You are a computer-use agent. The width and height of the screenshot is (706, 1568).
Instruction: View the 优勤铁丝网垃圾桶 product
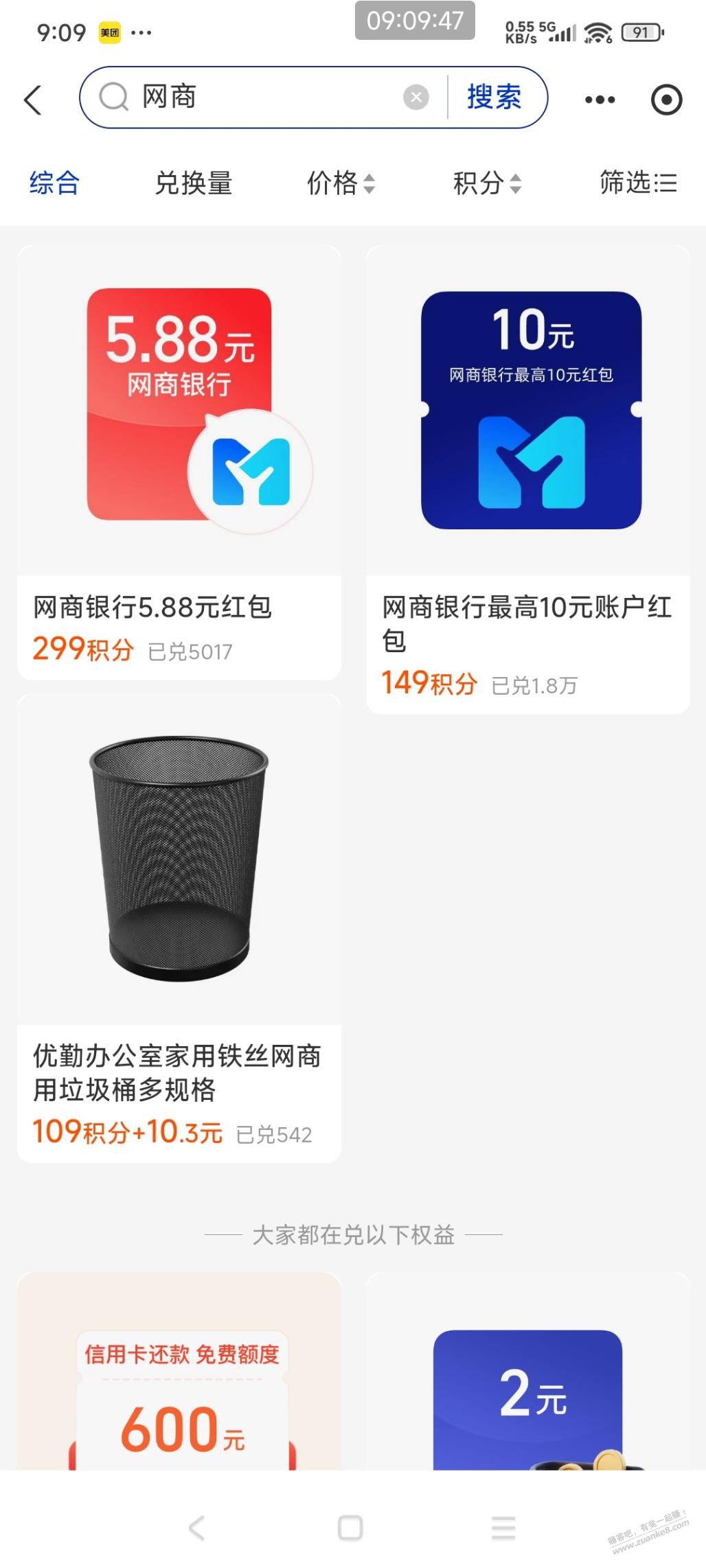click(x=179, y=927)
